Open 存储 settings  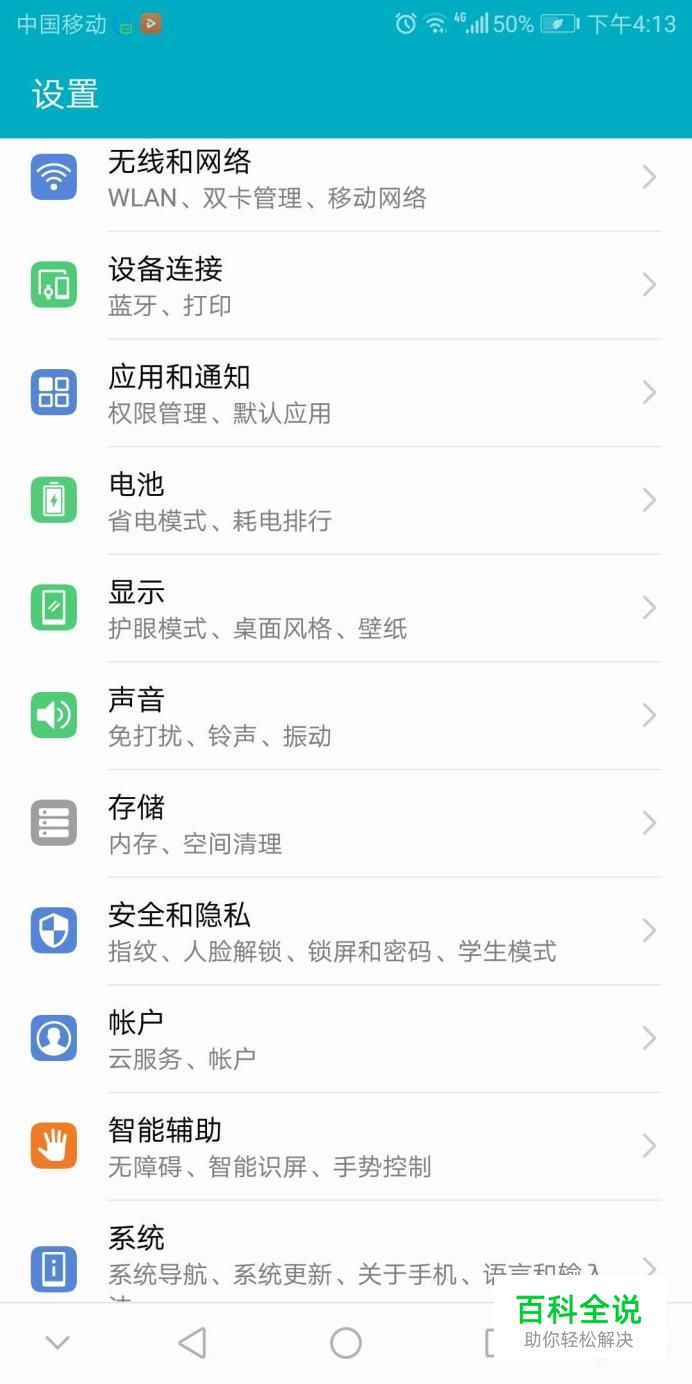pyautogui.click(x=346, y=824)
